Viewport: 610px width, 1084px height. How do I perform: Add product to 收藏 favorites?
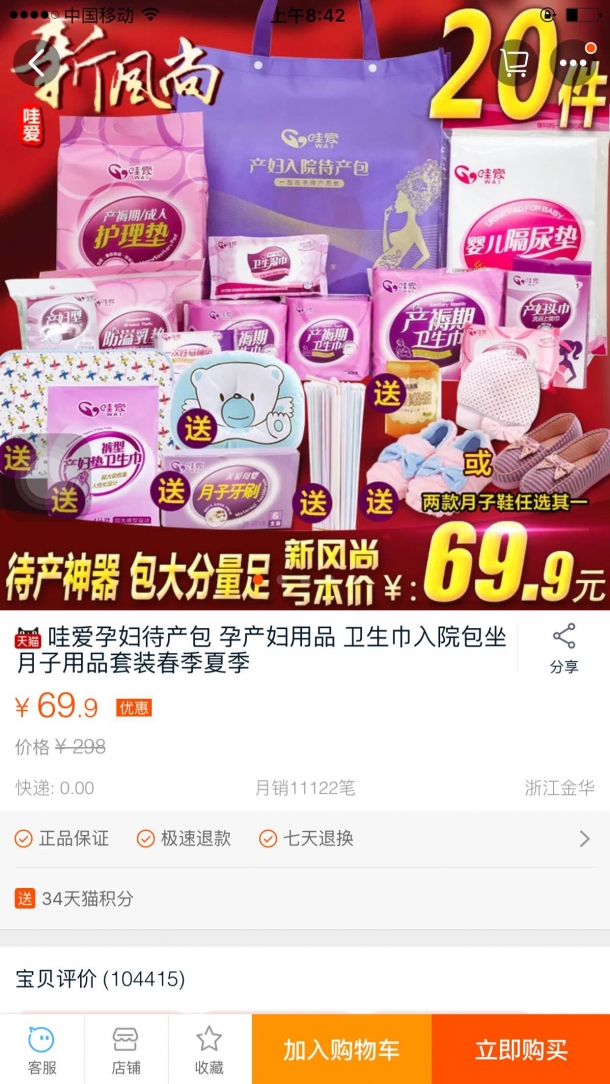tap(209, 1050)
